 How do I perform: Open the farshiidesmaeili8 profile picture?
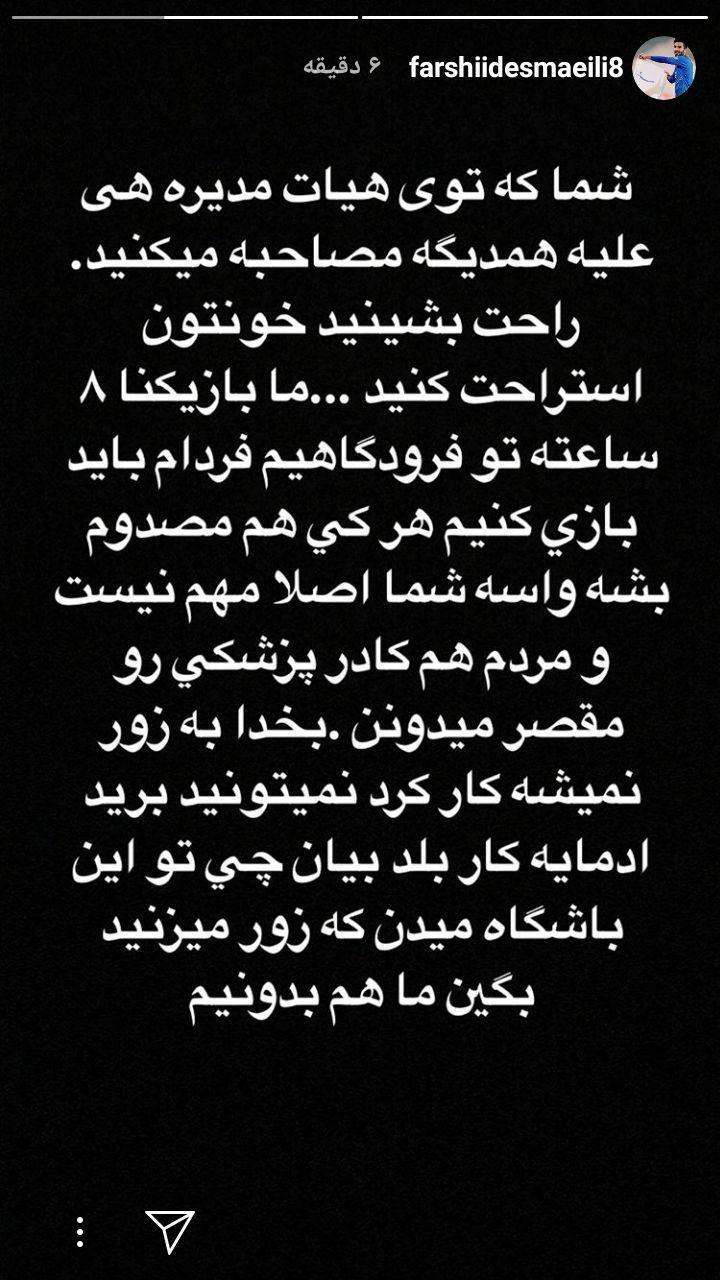[x=665, y=68]
